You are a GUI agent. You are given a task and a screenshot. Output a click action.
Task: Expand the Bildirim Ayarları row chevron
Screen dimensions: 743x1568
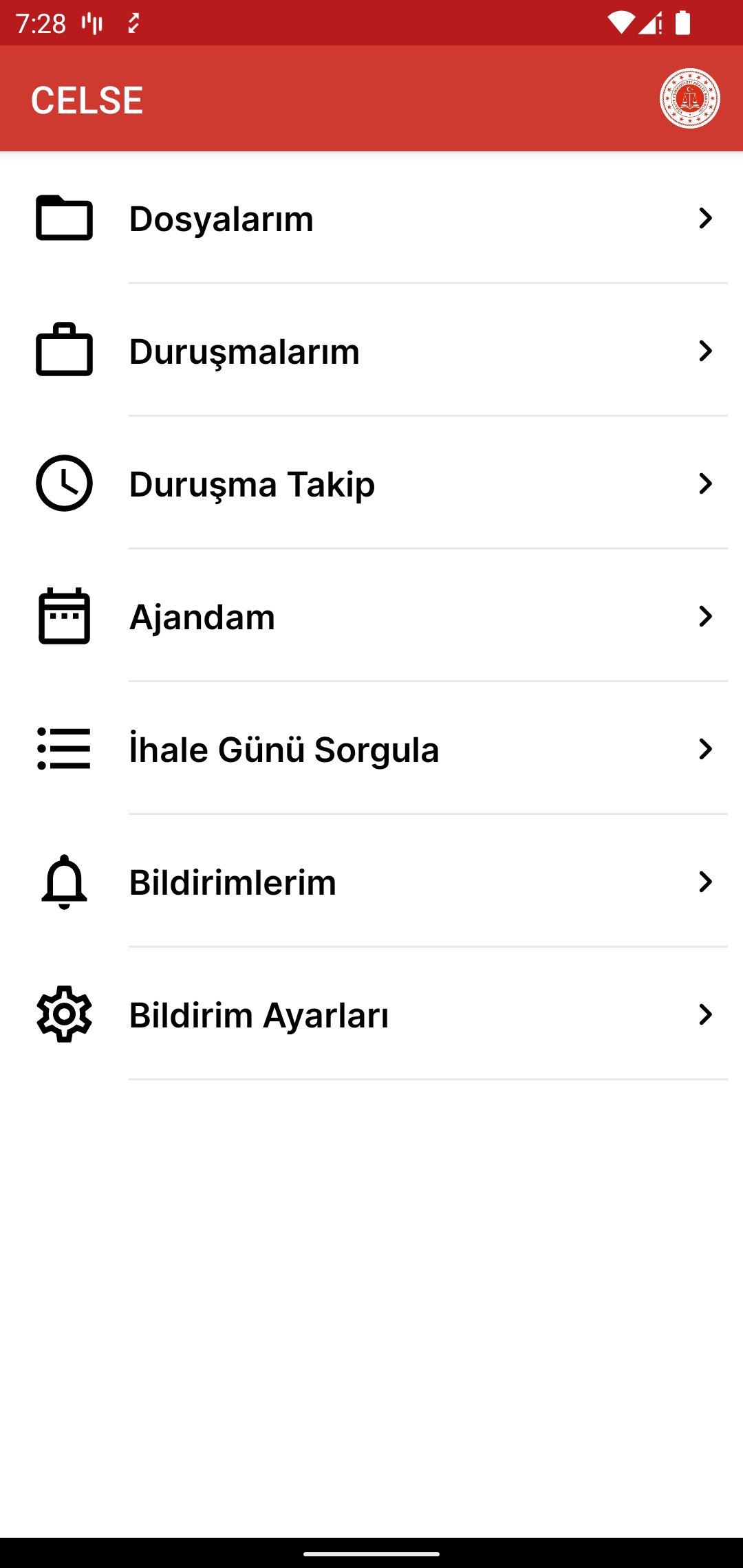click(x=706, y=1015)
